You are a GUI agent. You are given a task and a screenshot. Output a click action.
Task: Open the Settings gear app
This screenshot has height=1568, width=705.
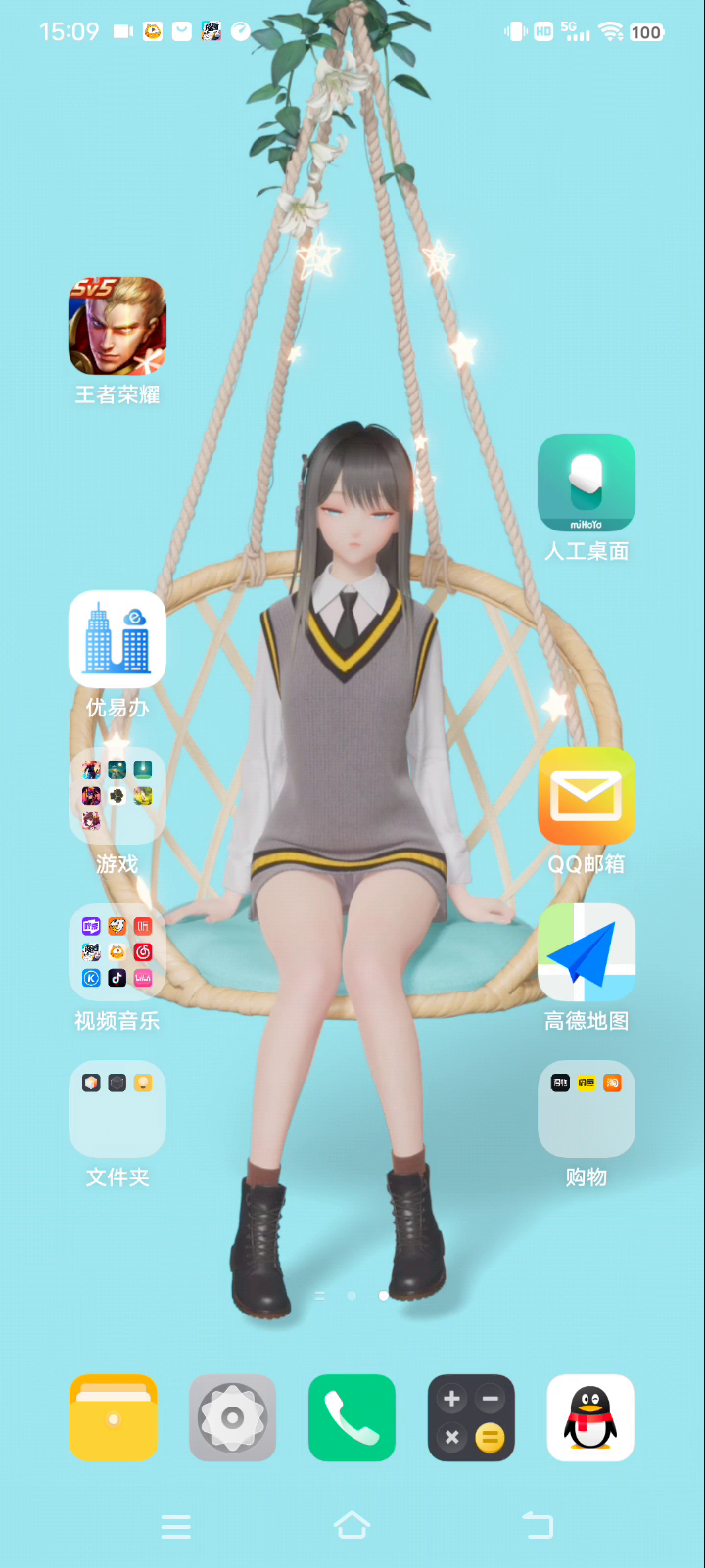(233, 1418)
